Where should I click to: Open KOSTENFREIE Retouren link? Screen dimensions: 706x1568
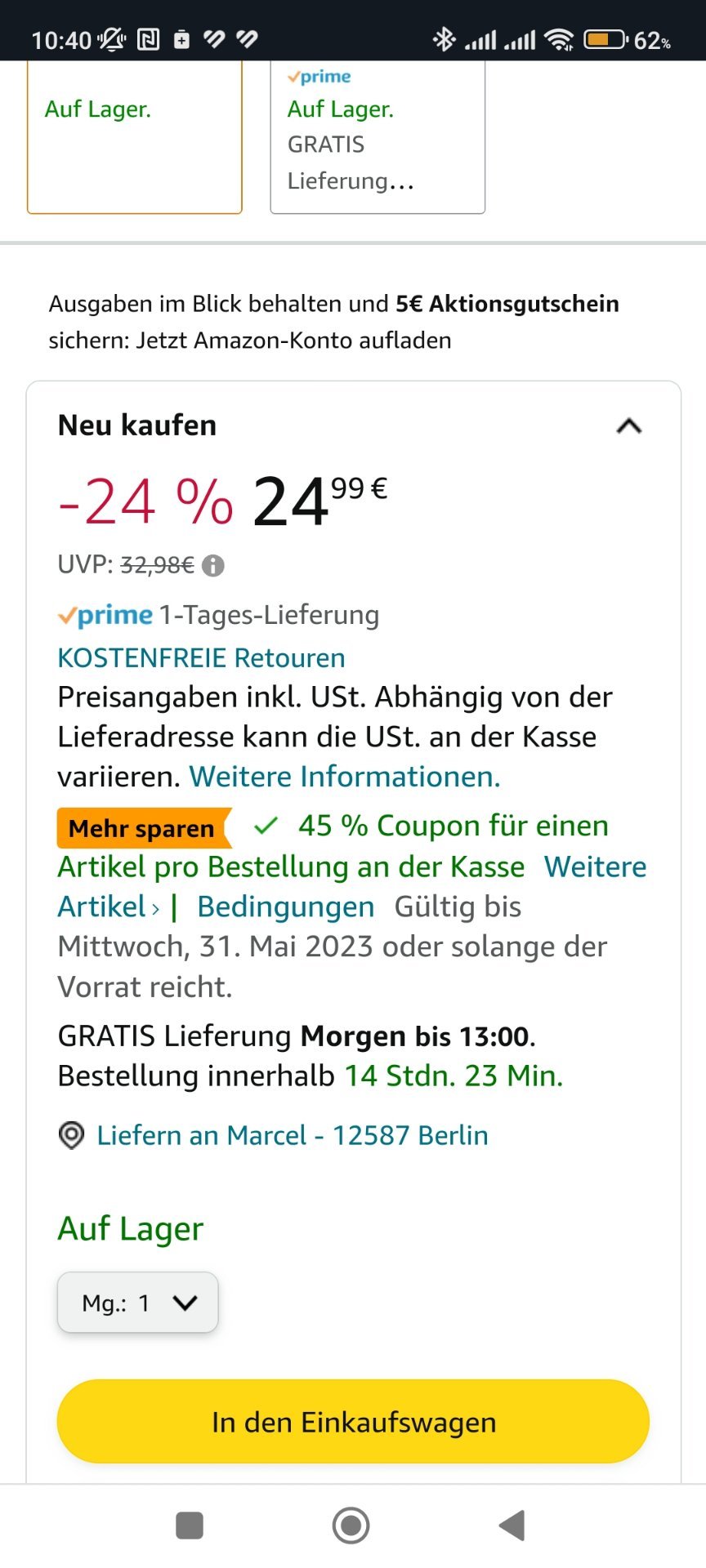point(201,657)
